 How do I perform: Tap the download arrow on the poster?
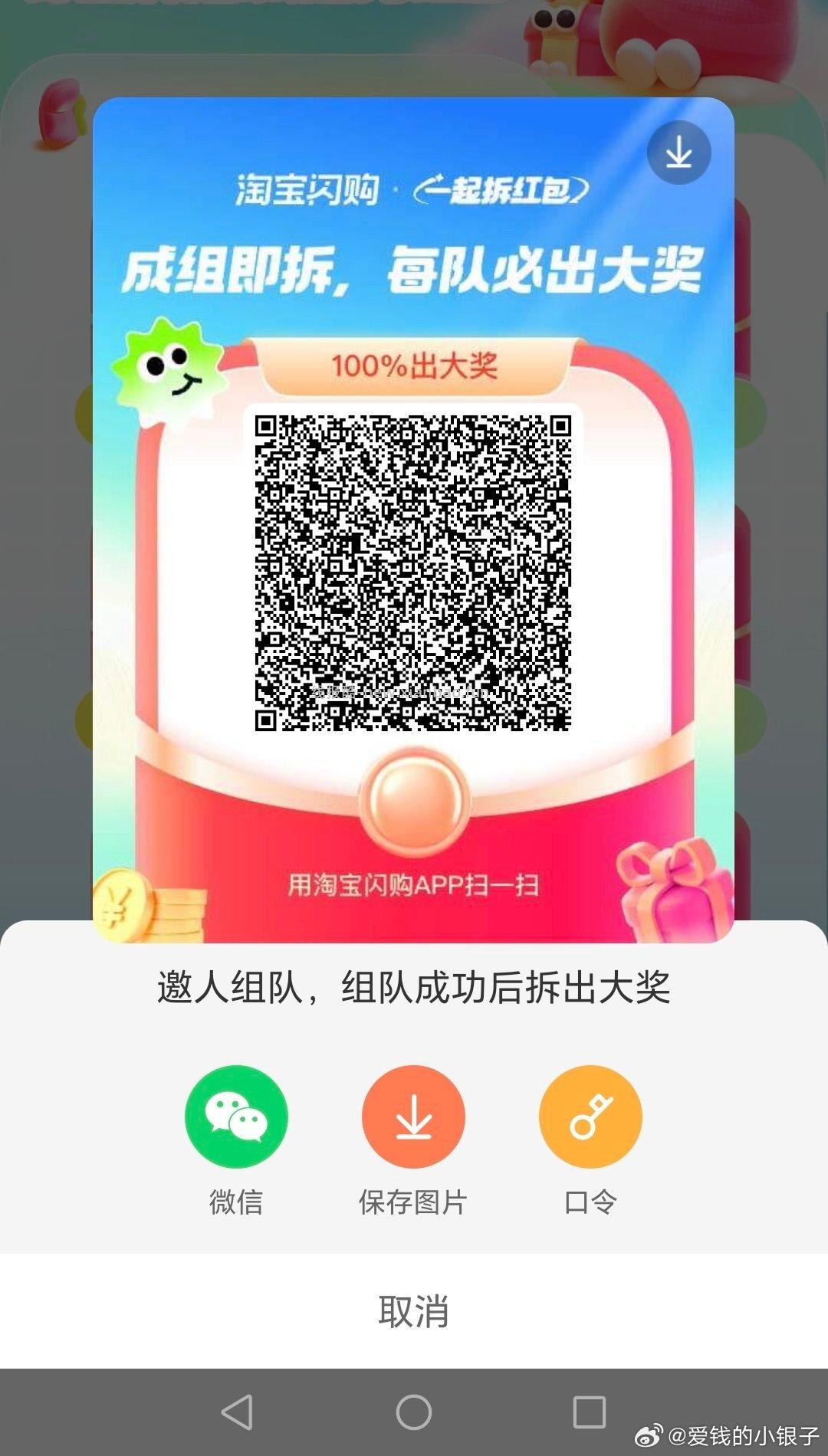coord(678,152)
